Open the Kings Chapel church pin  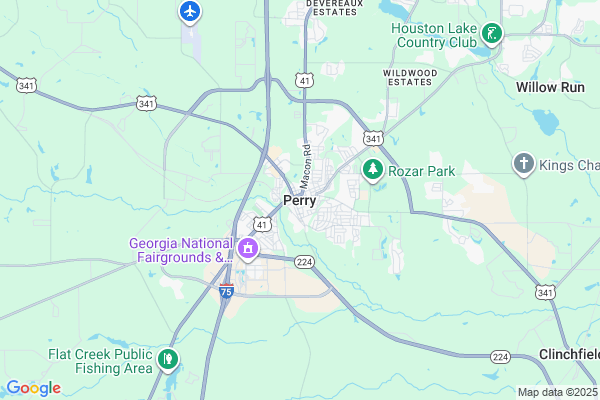(x=523, y=164)
